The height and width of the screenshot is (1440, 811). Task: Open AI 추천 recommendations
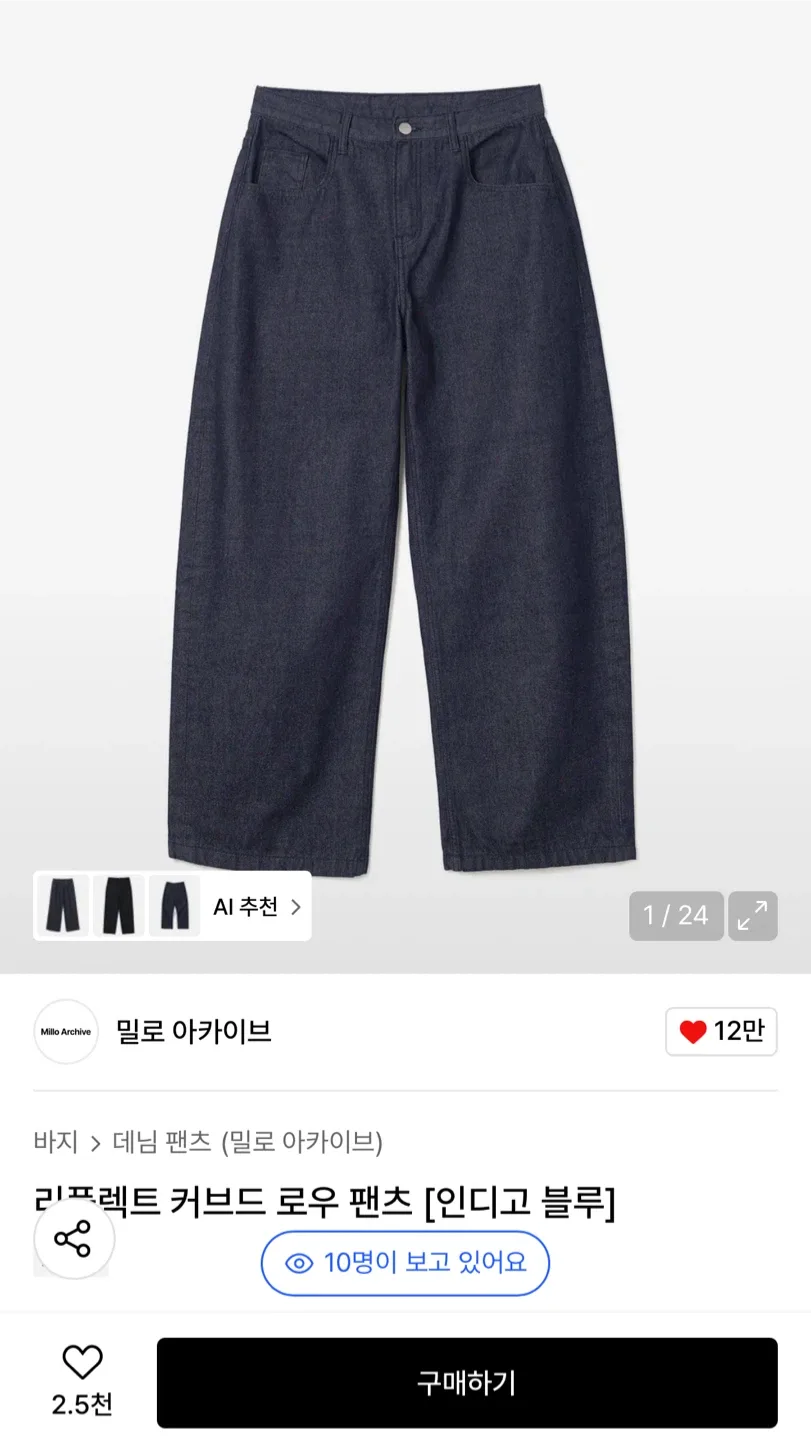pos(256,907)
